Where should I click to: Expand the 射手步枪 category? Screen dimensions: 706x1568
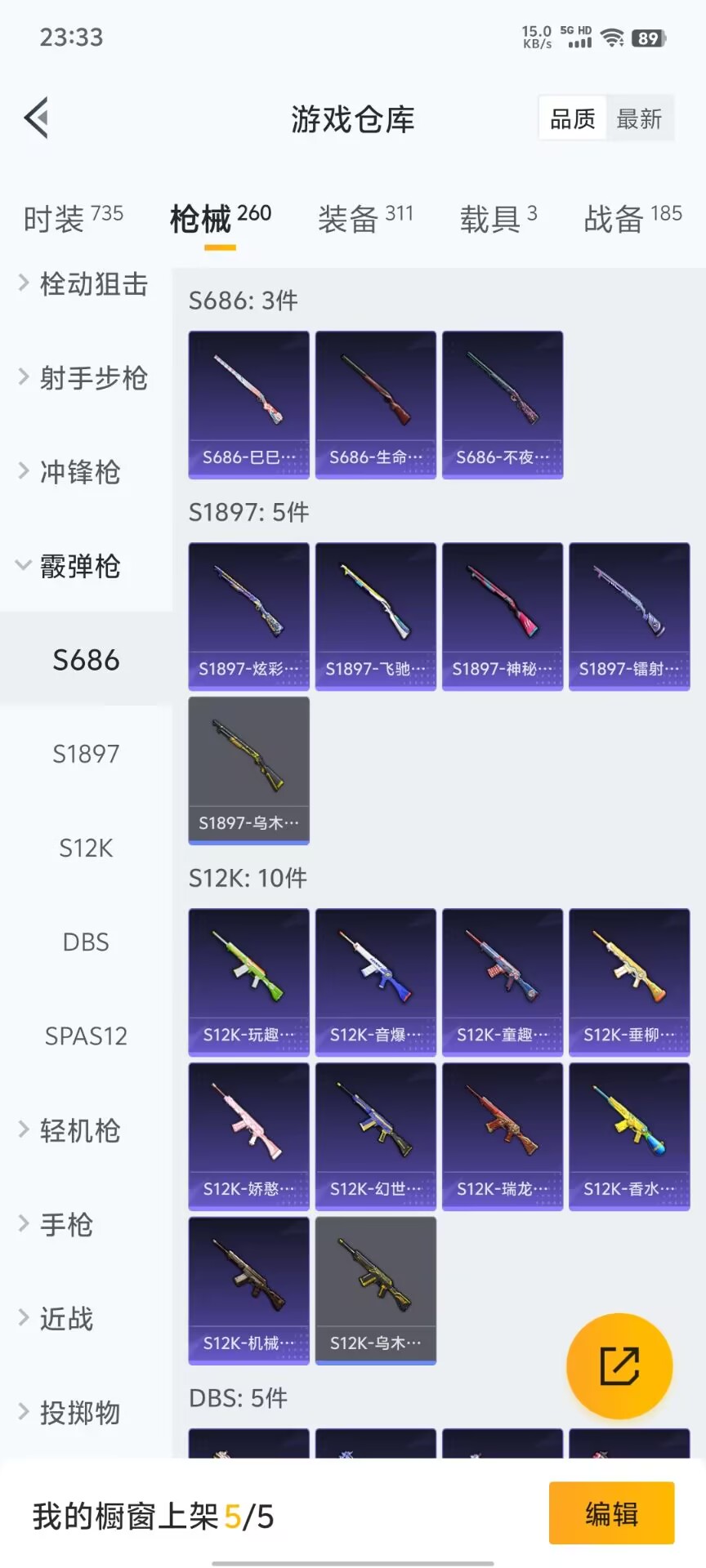[84, 378]
